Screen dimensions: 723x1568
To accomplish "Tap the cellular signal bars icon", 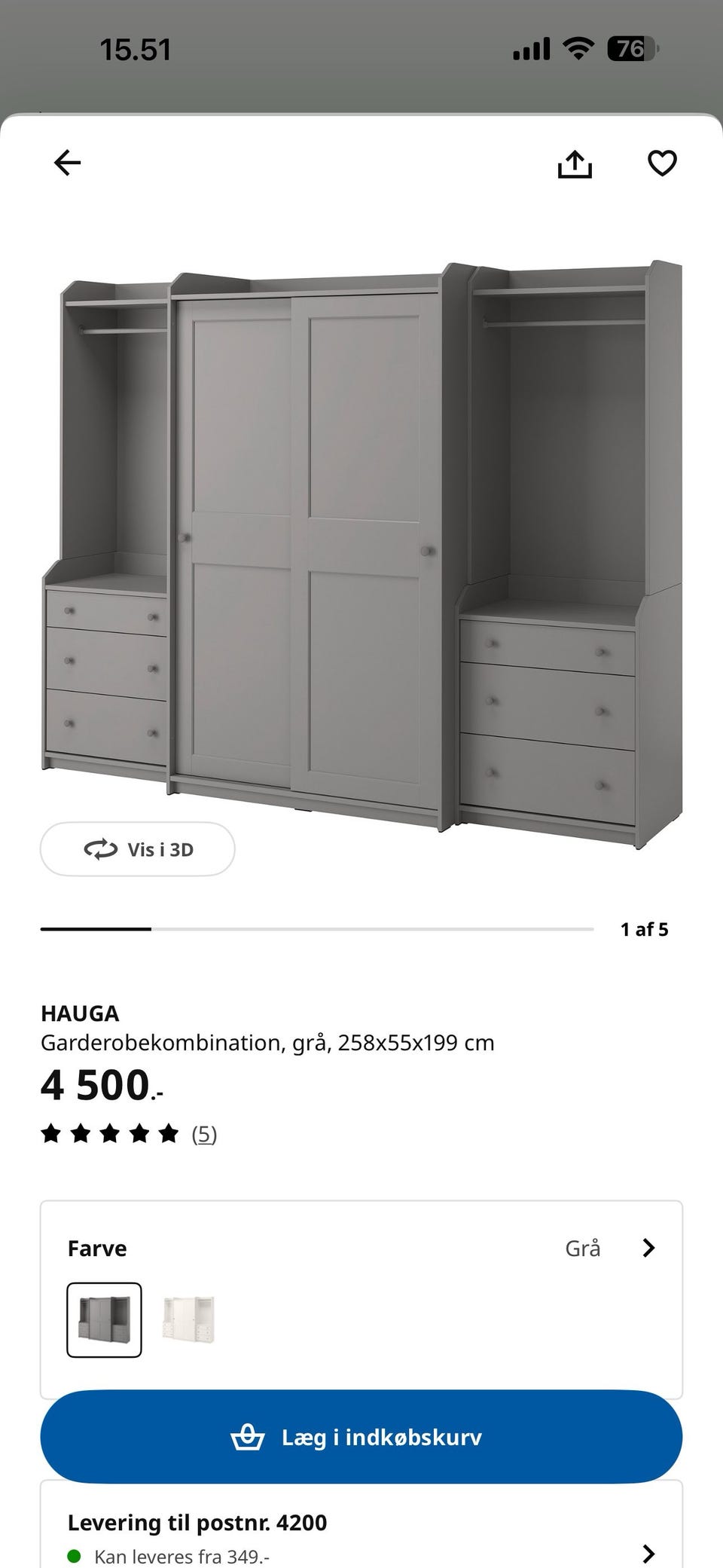I will [531, 47].
